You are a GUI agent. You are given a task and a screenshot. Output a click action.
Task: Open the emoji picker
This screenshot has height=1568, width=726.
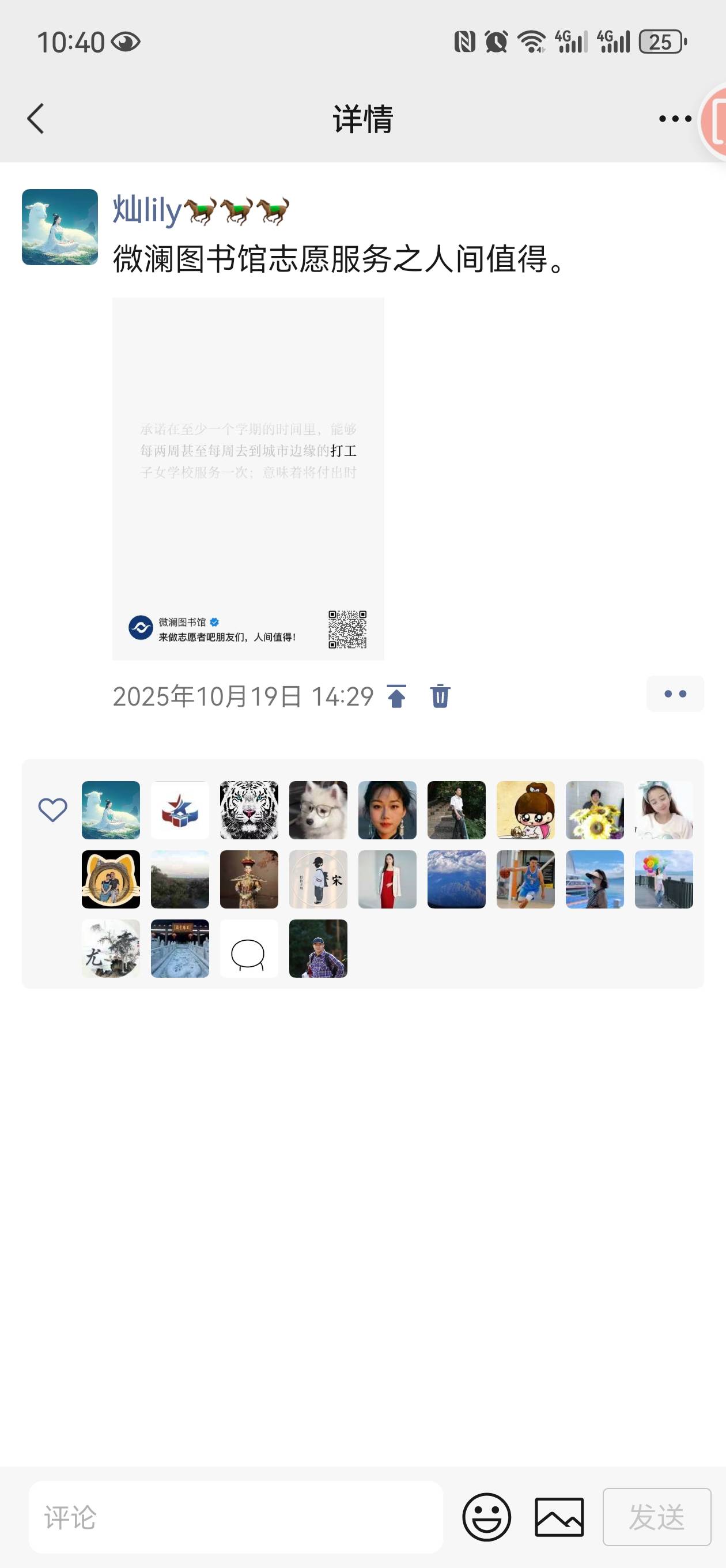tap(486, 1517)
